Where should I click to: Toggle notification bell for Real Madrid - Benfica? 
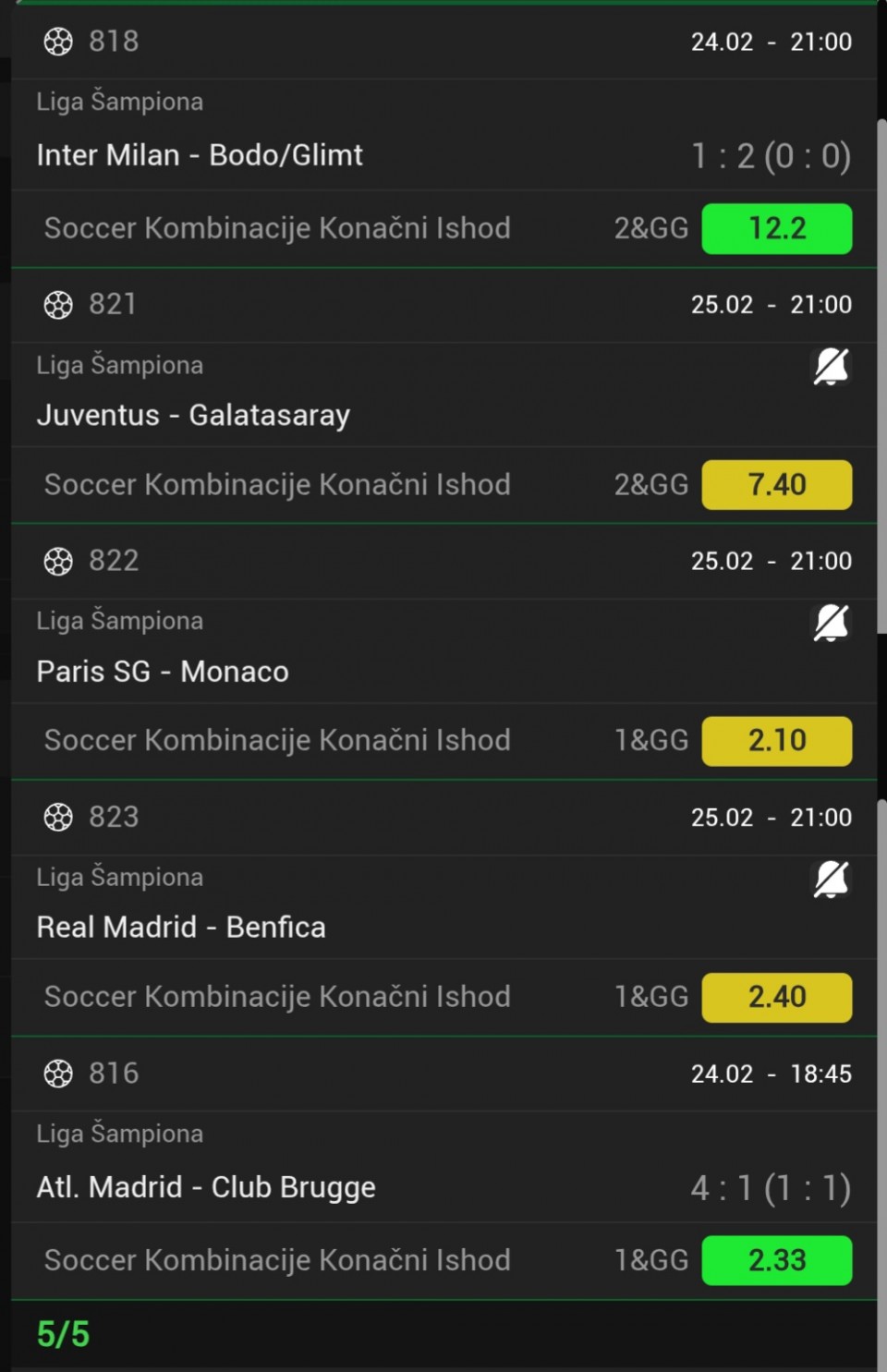[x=830, y=880]
